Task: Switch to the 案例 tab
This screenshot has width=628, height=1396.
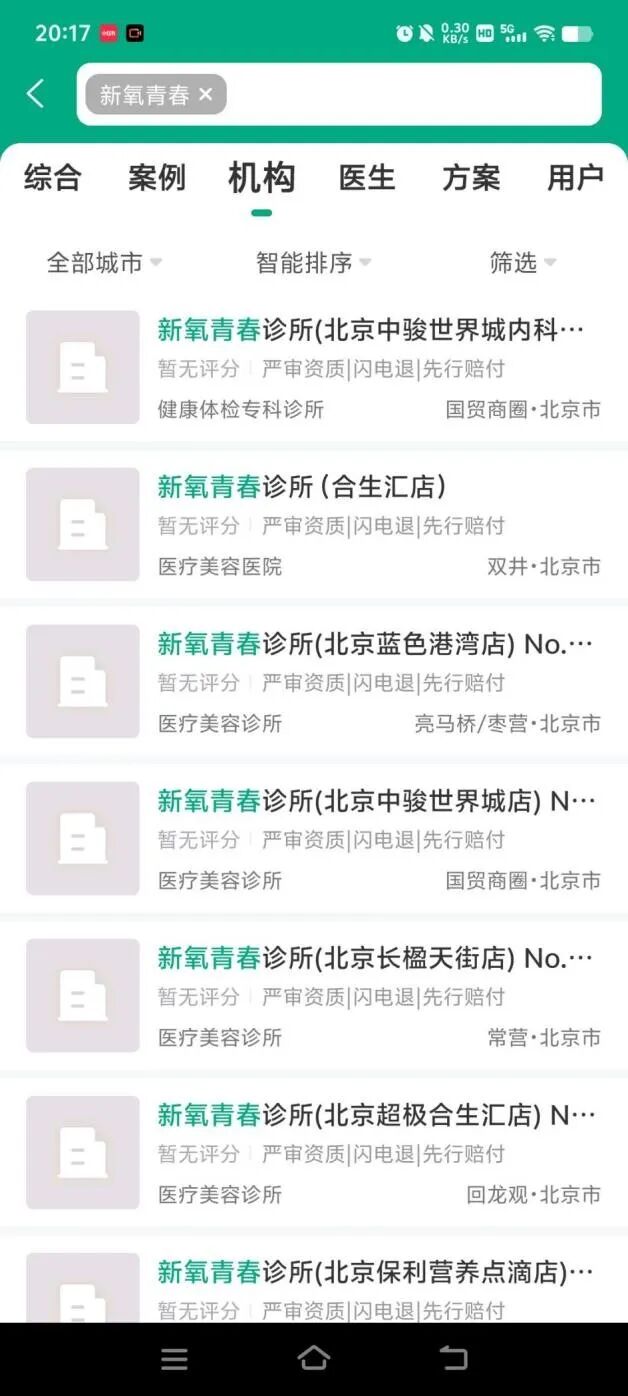Action: (x=157, y=178)
